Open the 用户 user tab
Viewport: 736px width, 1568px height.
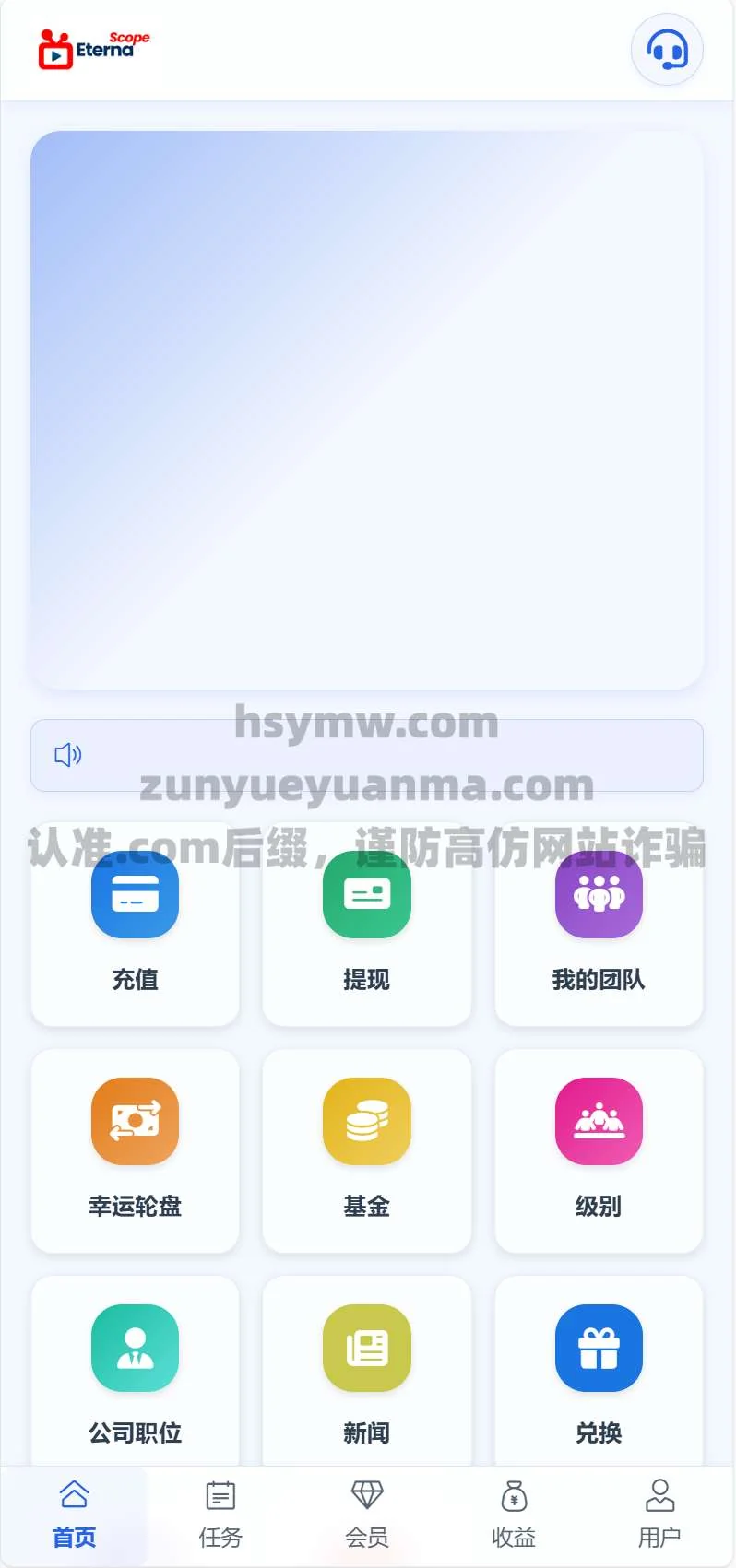pos(659,1516)
